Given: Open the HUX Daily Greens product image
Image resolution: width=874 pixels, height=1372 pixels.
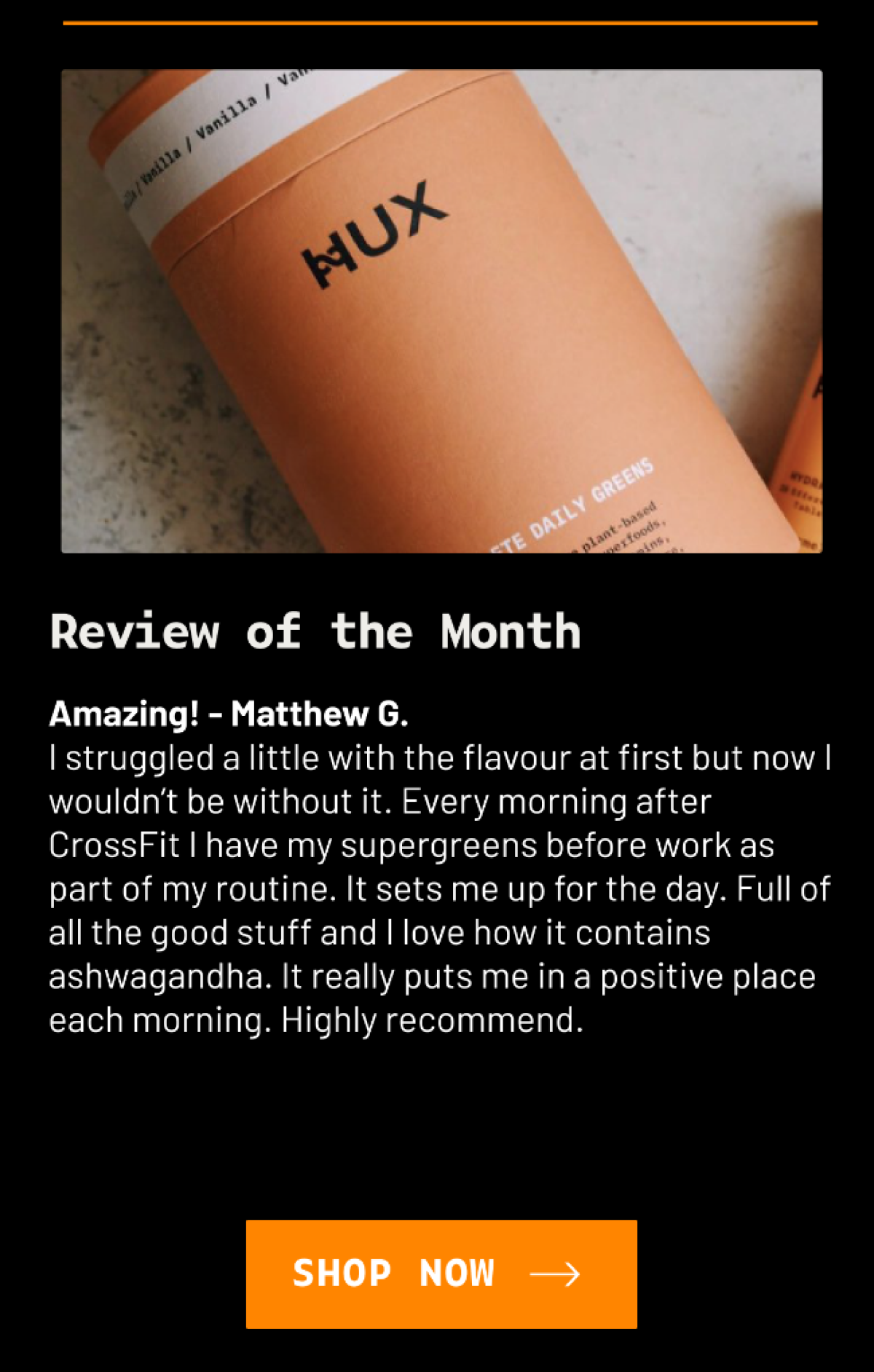Looking at the screenshot, I should [441, 312].
